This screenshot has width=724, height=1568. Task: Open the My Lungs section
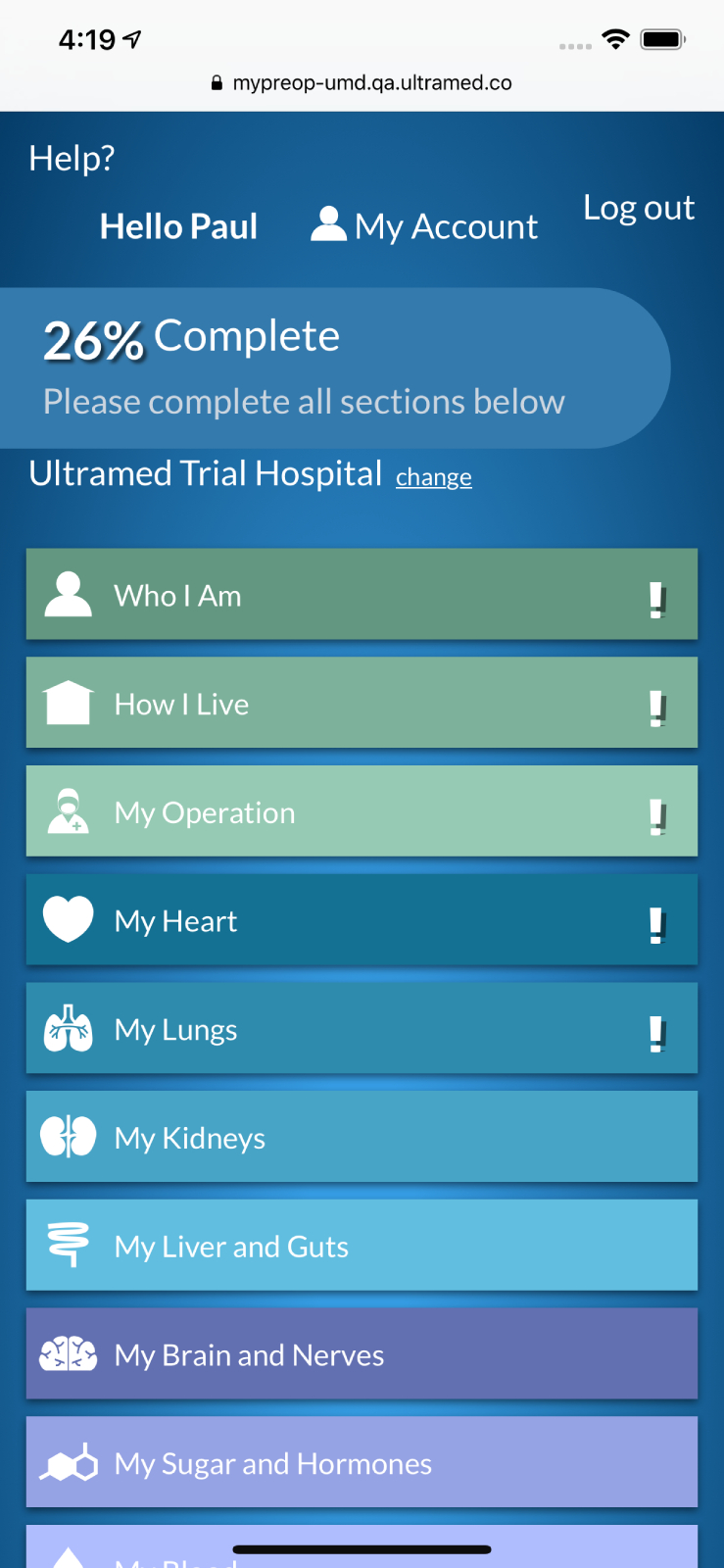click(x=362, y=1029)
